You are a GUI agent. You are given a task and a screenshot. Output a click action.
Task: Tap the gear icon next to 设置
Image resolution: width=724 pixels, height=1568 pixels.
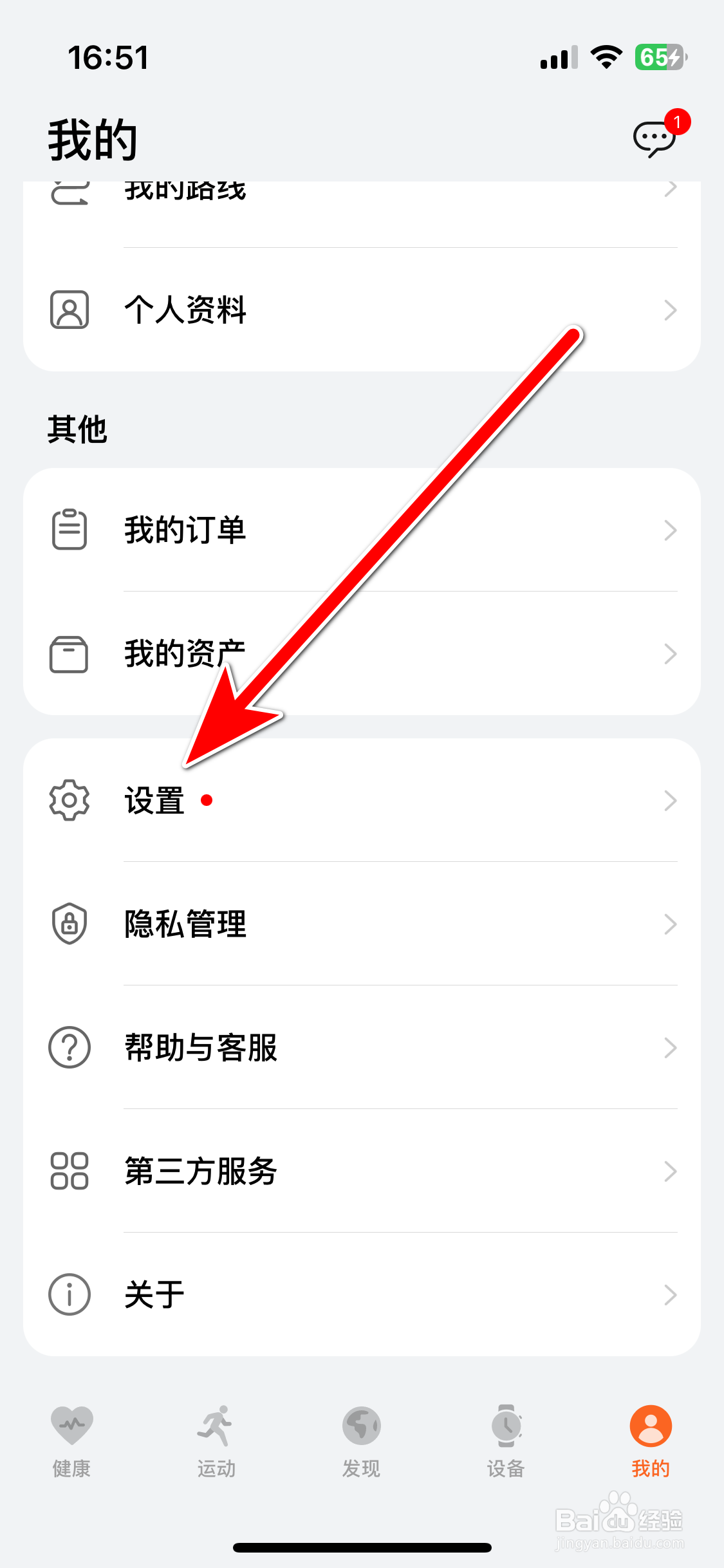coord(68,800)
